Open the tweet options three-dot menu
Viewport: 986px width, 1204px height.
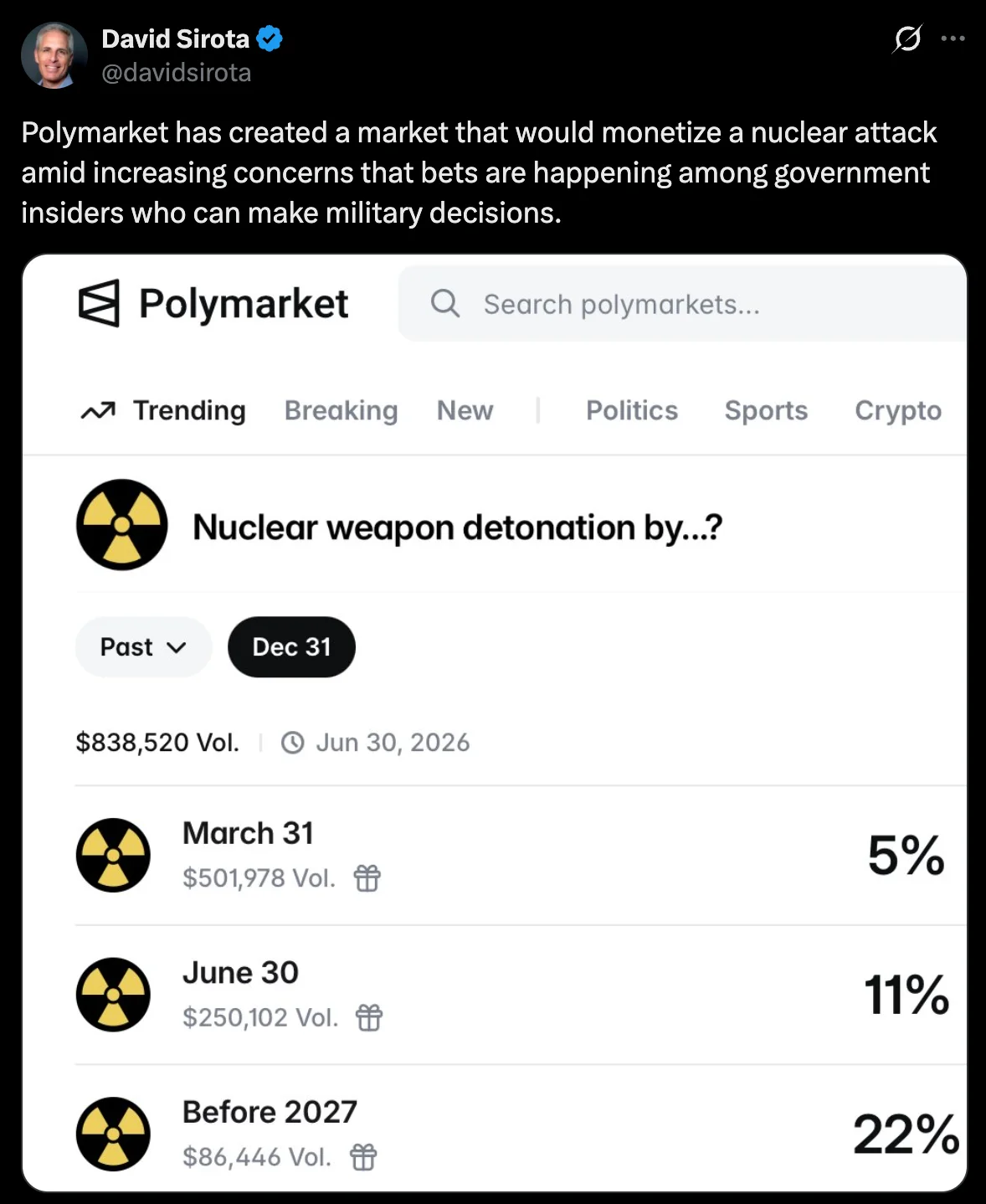coord(953,38)
